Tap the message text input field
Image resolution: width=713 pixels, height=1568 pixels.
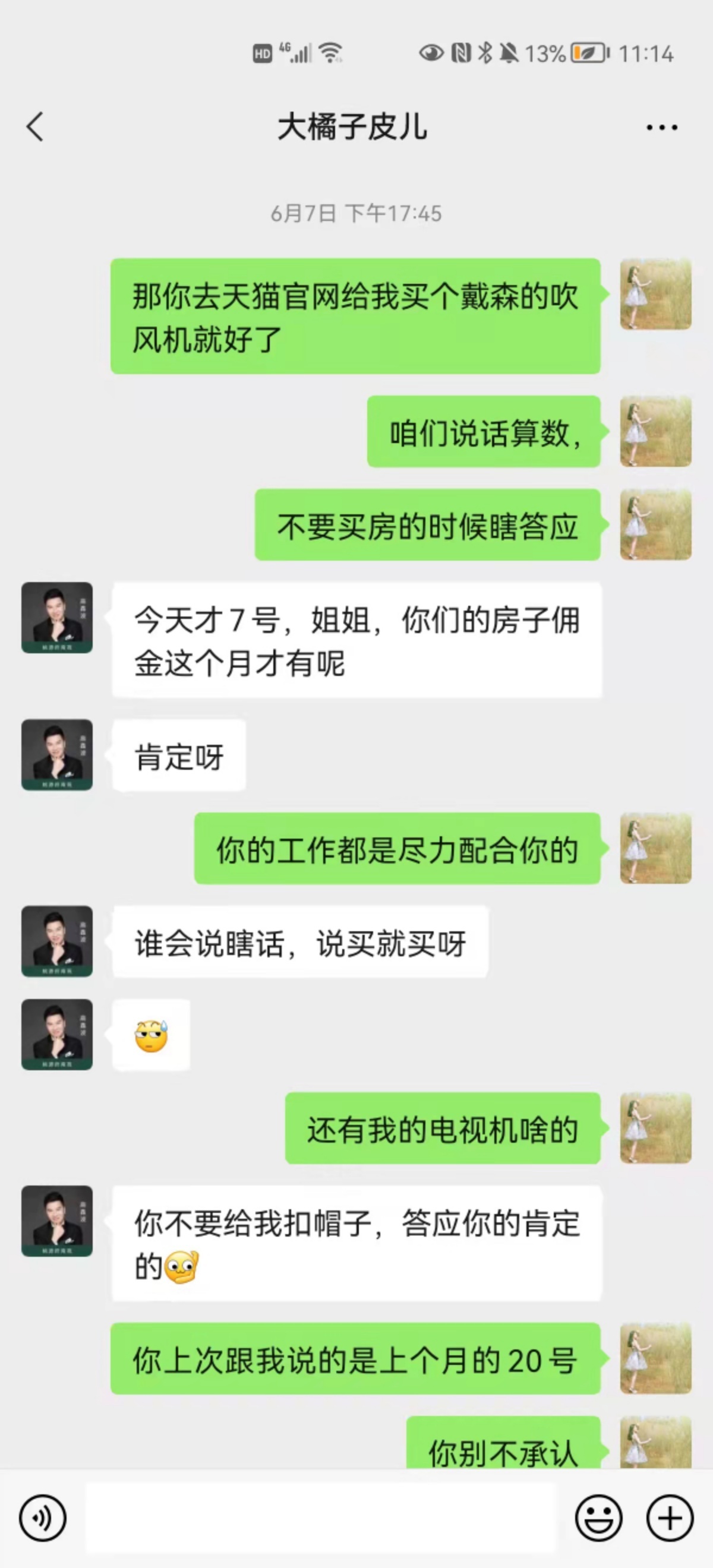[x=320, y=1518]
